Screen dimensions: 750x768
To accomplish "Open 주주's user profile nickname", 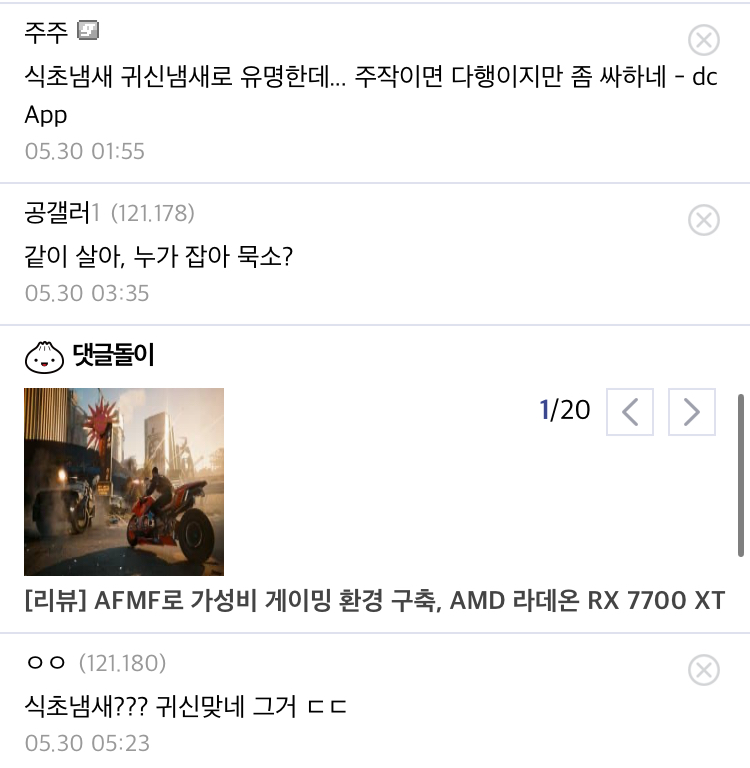I will tap(46, 33).
